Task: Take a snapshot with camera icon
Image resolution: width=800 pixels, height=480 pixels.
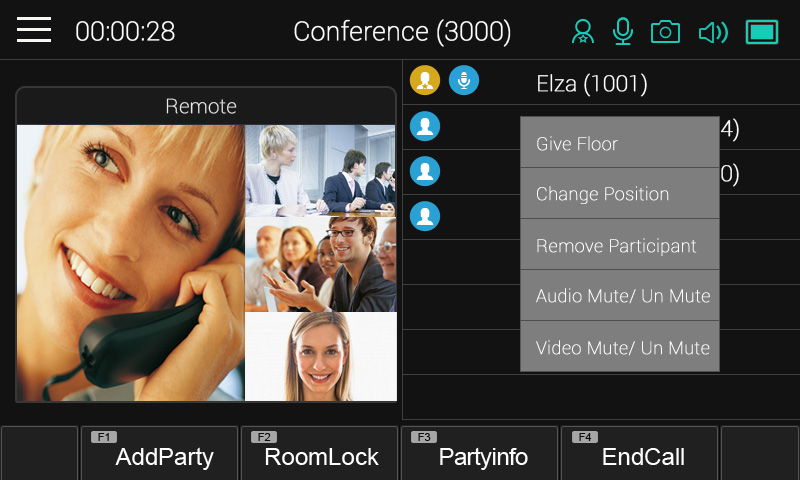Action: (x=665, y=32)
